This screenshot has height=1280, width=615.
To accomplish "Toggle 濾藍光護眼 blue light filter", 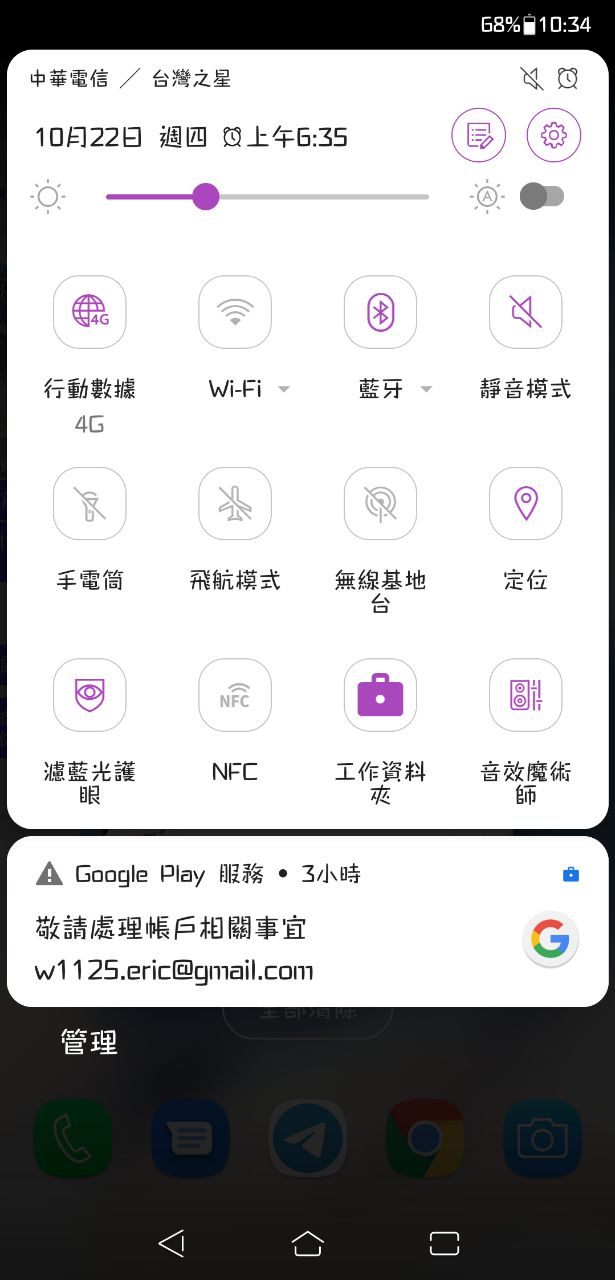I will 90,695.
